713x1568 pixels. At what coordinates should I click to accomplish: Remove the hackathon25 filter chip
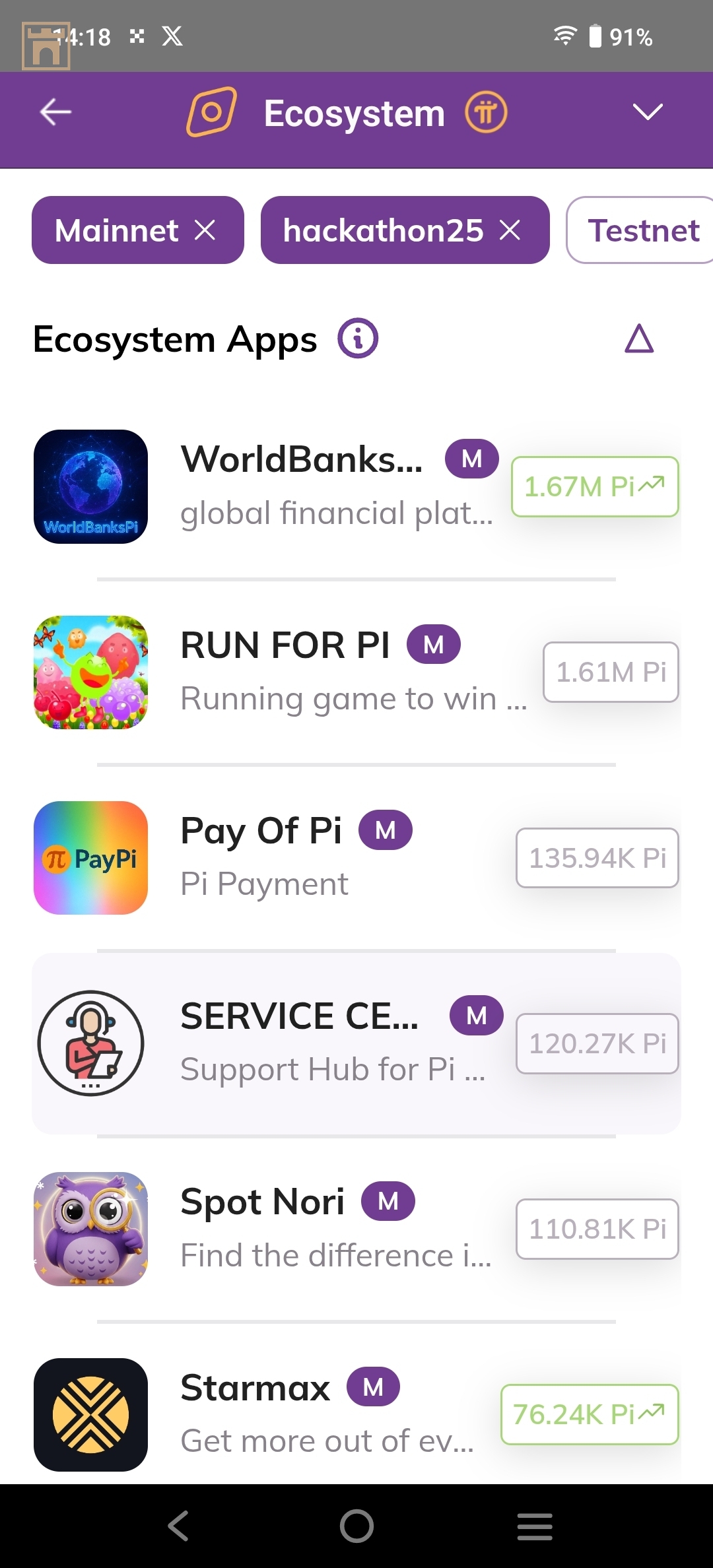[510, 230]
